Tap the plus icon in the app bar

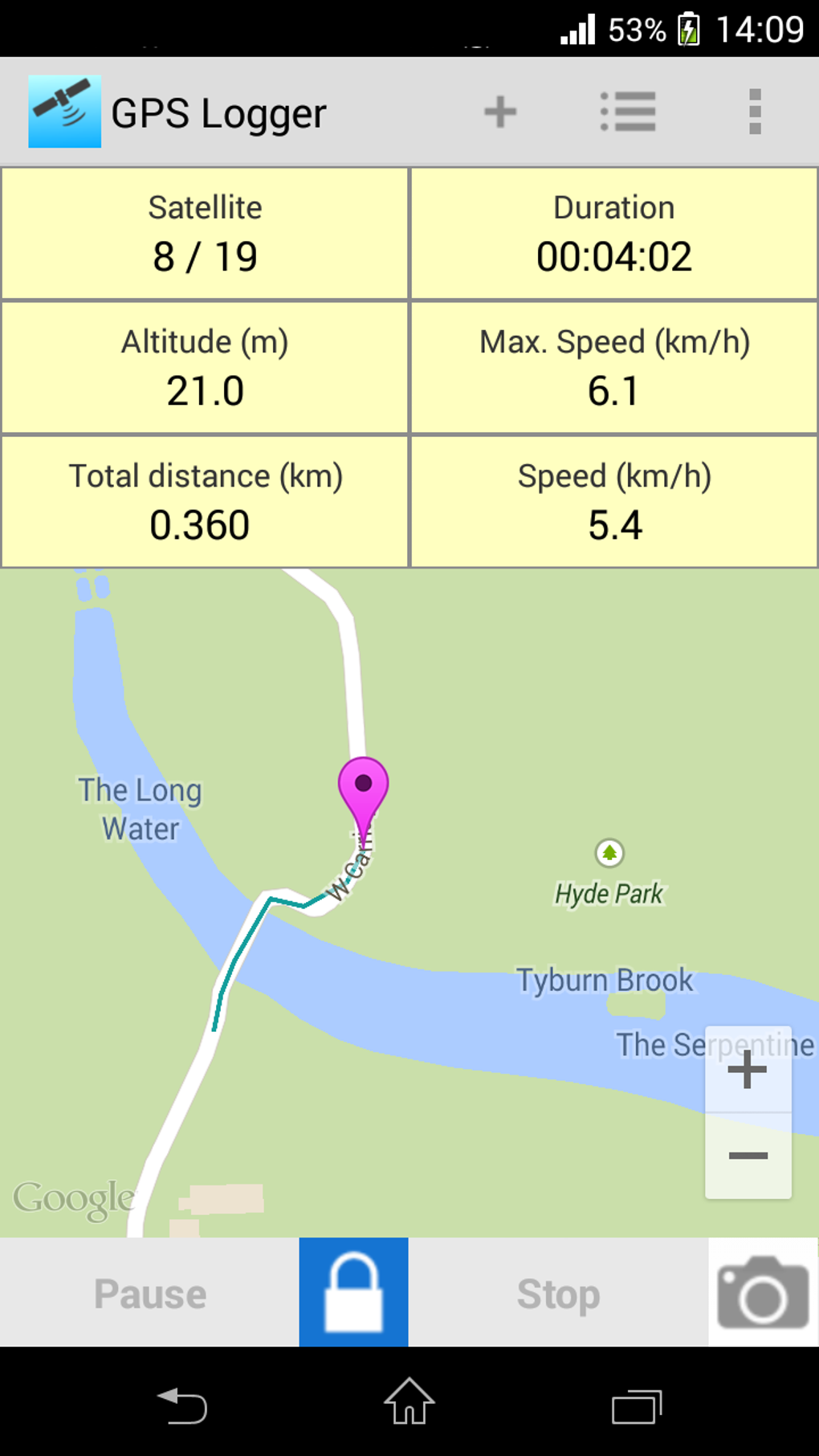coord(499,112)
